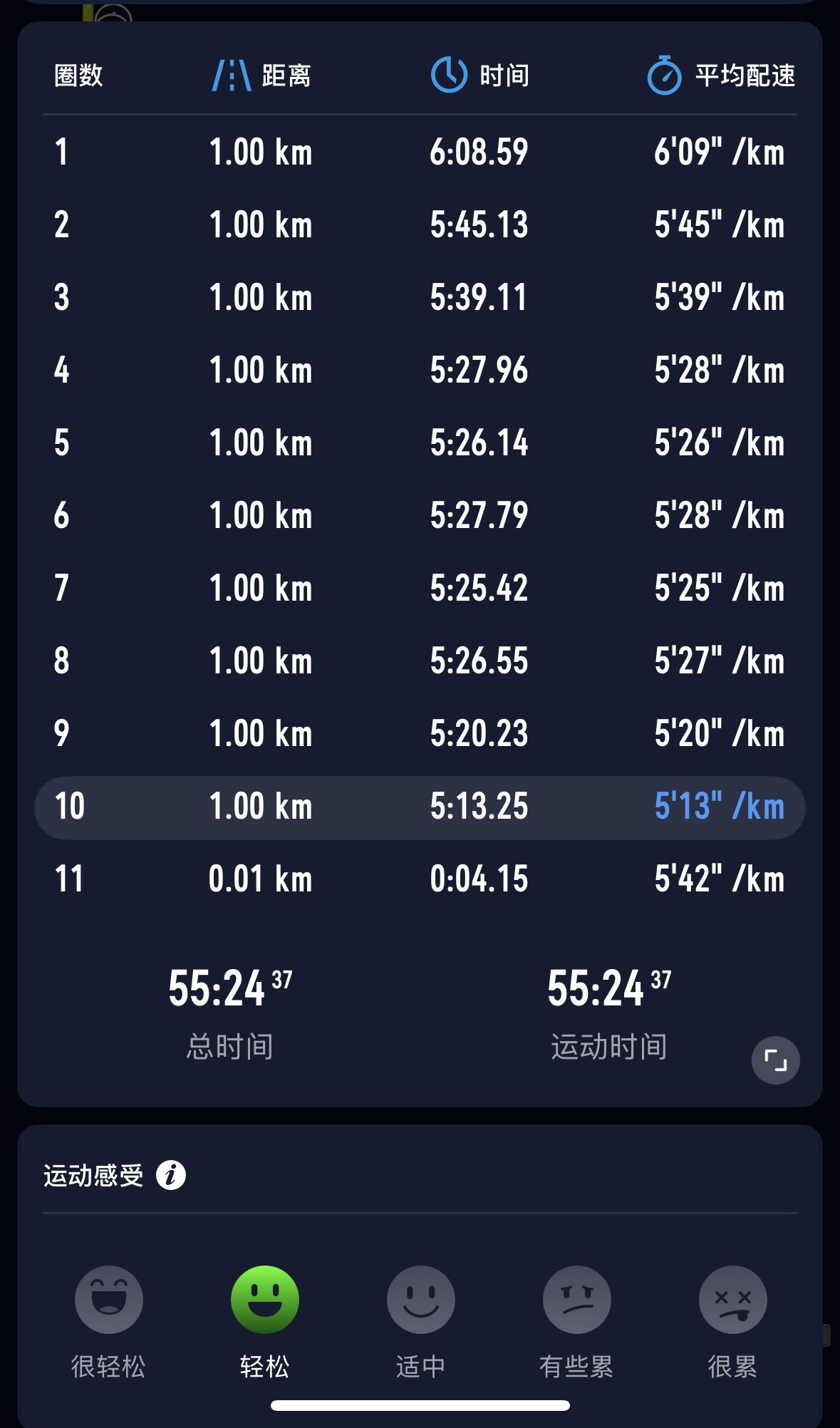The height and width of the screenshot is (1428, 840).
Task: Expand the lap table to full screen
Action: [775, 1060]
